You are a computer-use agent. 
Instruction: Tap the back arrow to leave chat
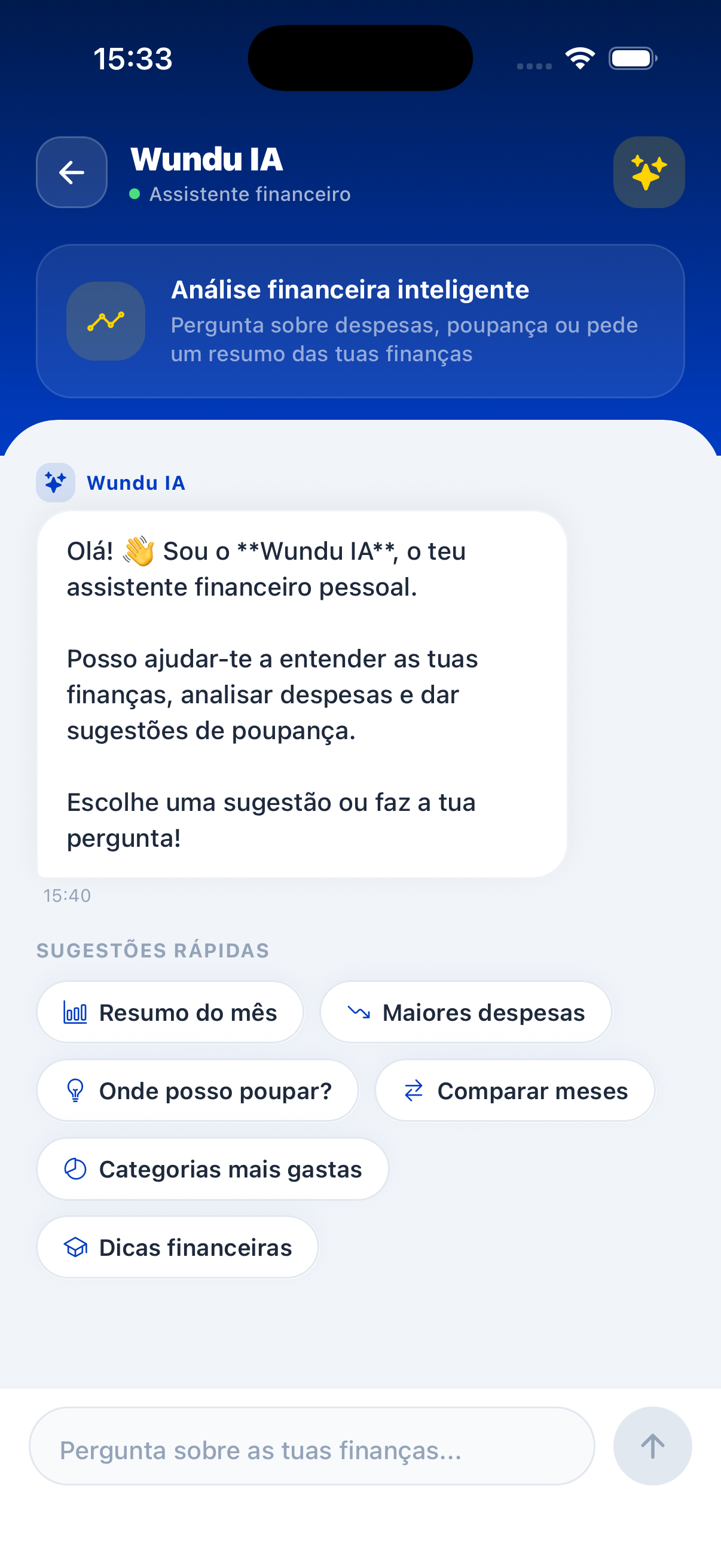point(71,172)
